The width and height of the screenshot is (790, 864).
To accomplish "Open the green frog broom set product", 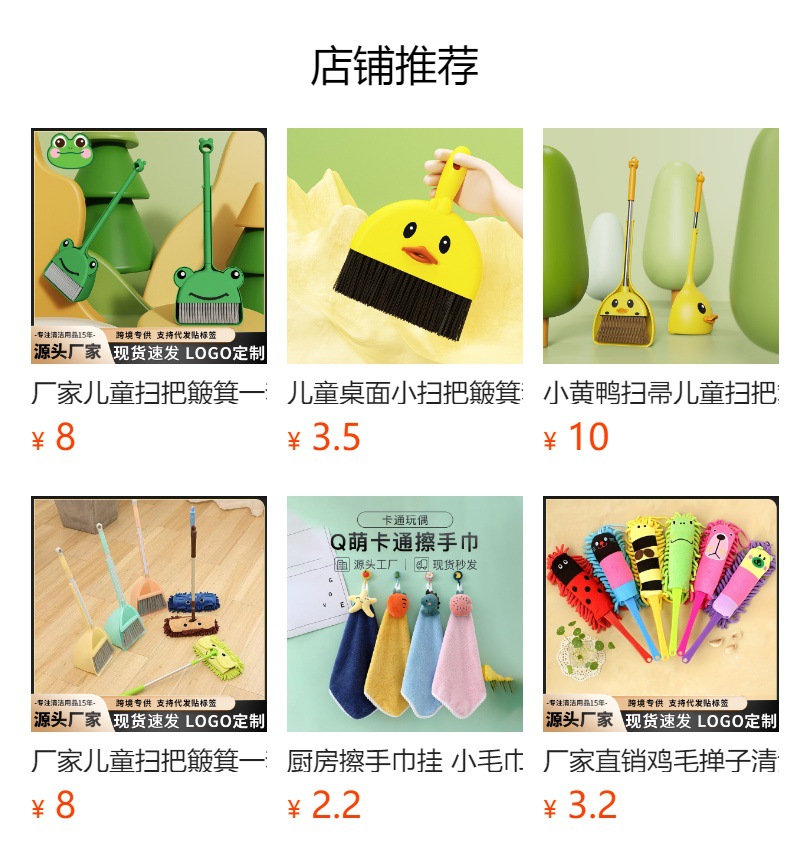I will tap(149, 246).
